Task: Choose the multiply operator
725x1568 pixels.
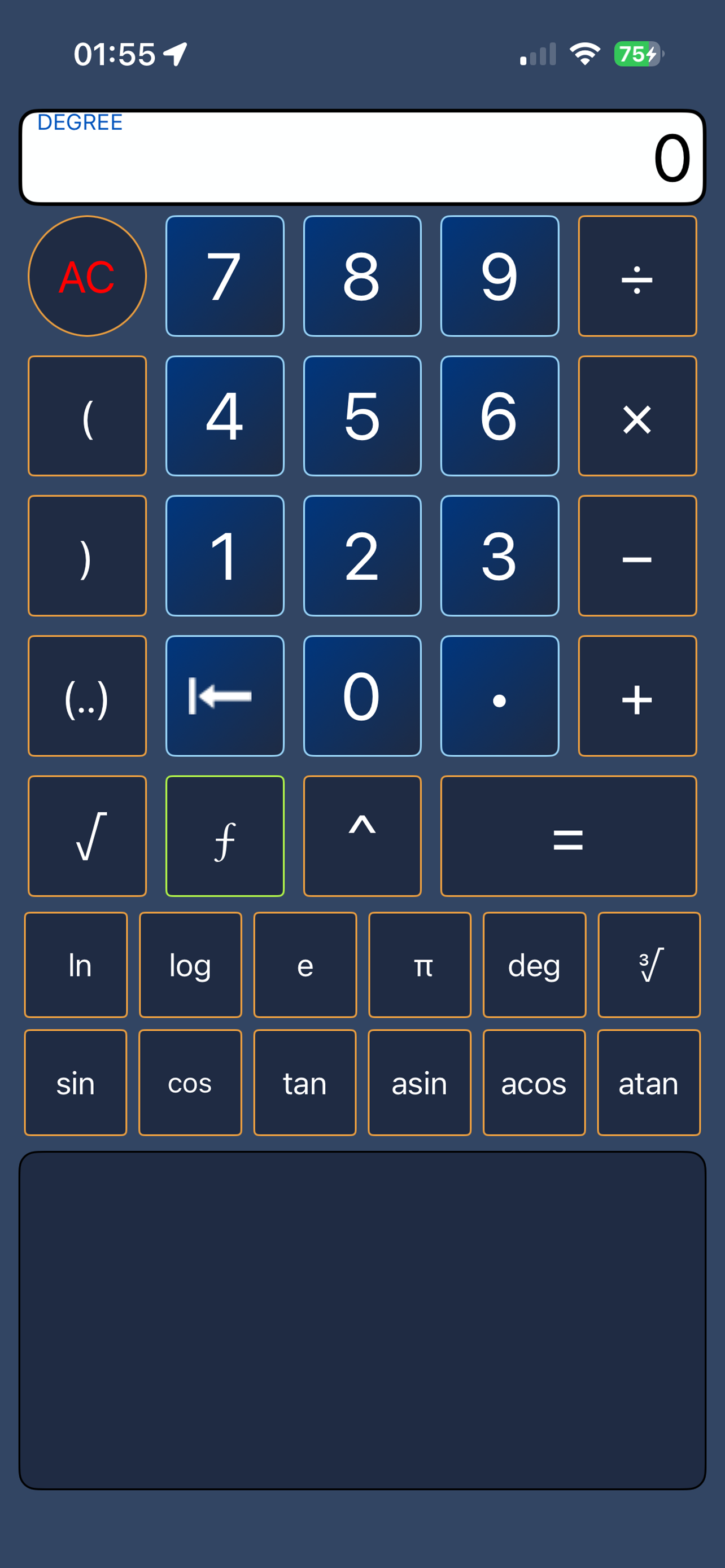Action: click(x=637, y=416)
